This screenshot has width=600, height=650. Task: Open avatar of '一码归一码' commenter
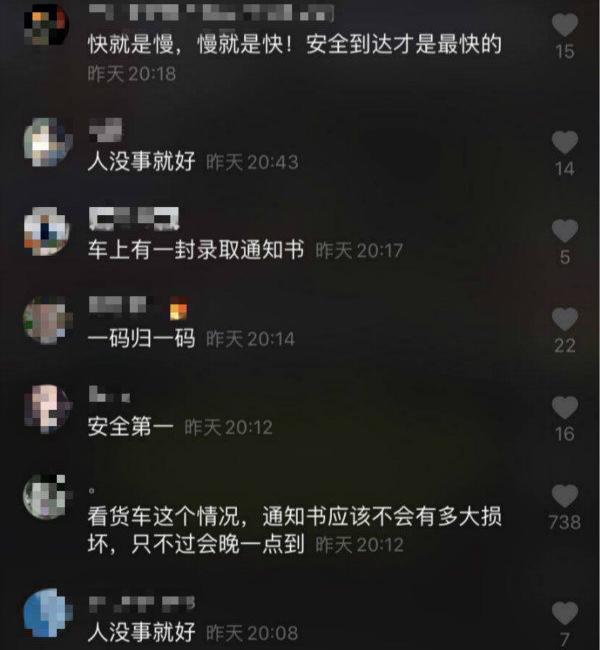pyautogui.click(x=47, y=321)
